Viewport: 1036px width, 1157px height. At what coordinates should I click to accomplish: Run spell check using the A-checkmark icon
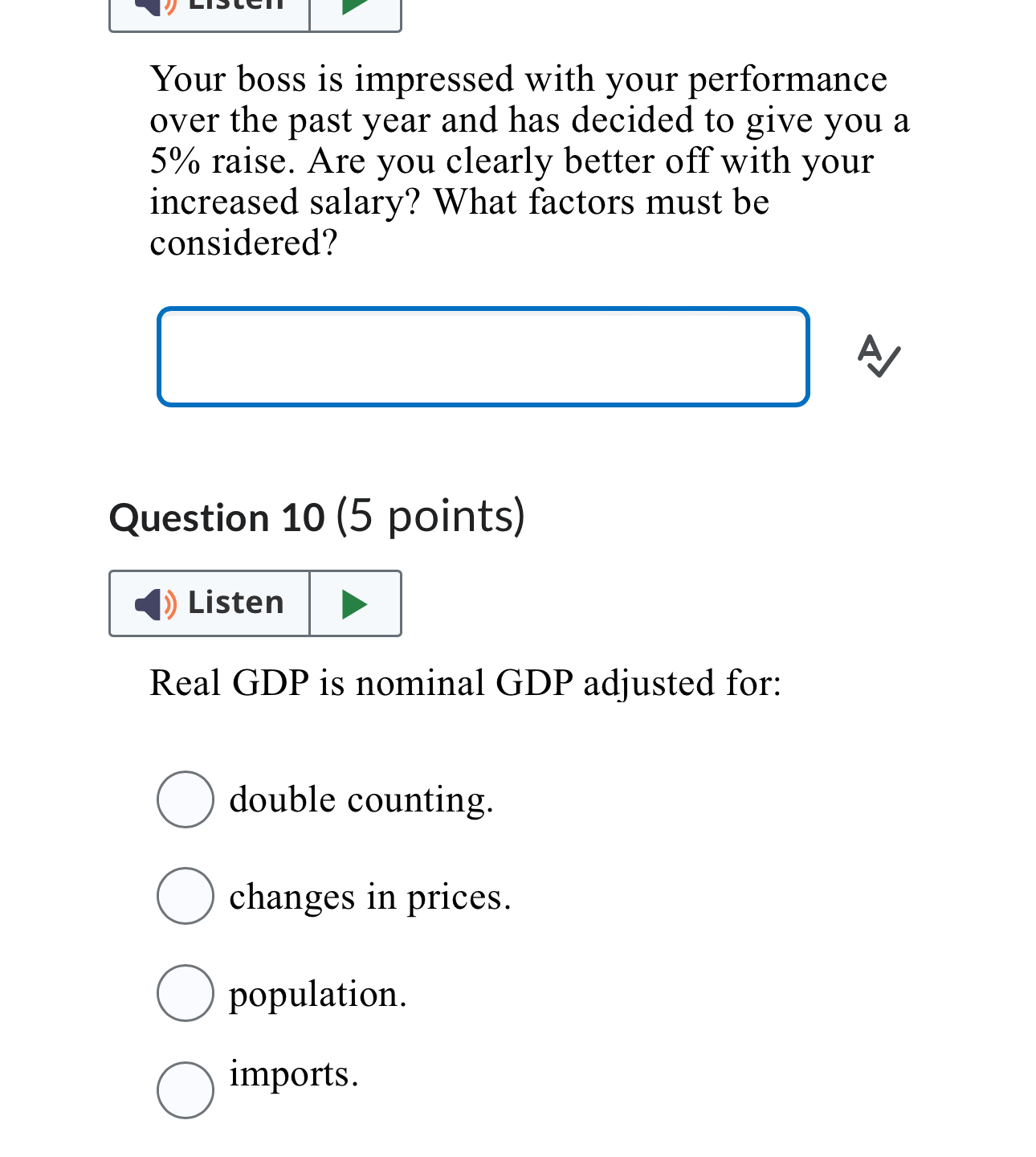pyautogui.click(x=878, y=357)
